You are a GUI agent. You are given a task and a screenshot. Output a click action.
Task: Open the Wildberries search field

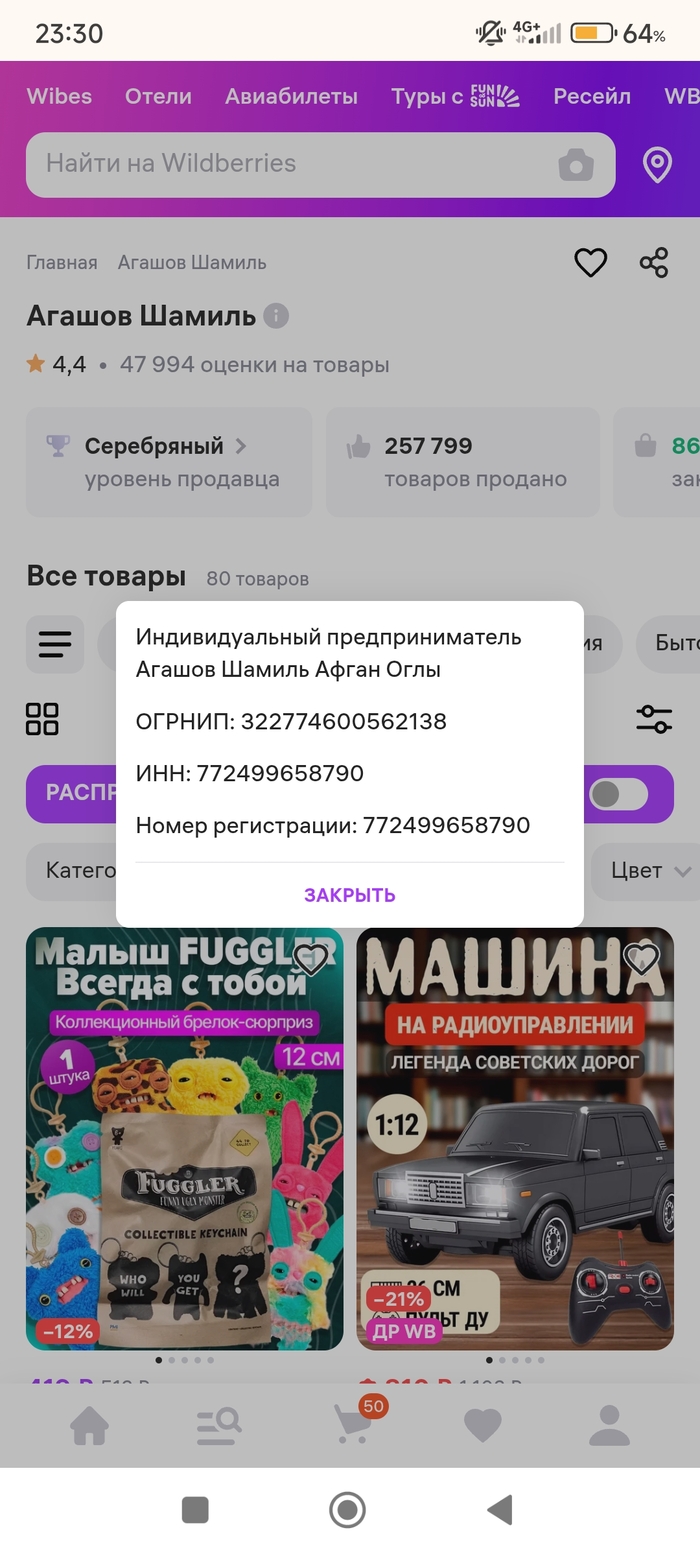point(290,164)
